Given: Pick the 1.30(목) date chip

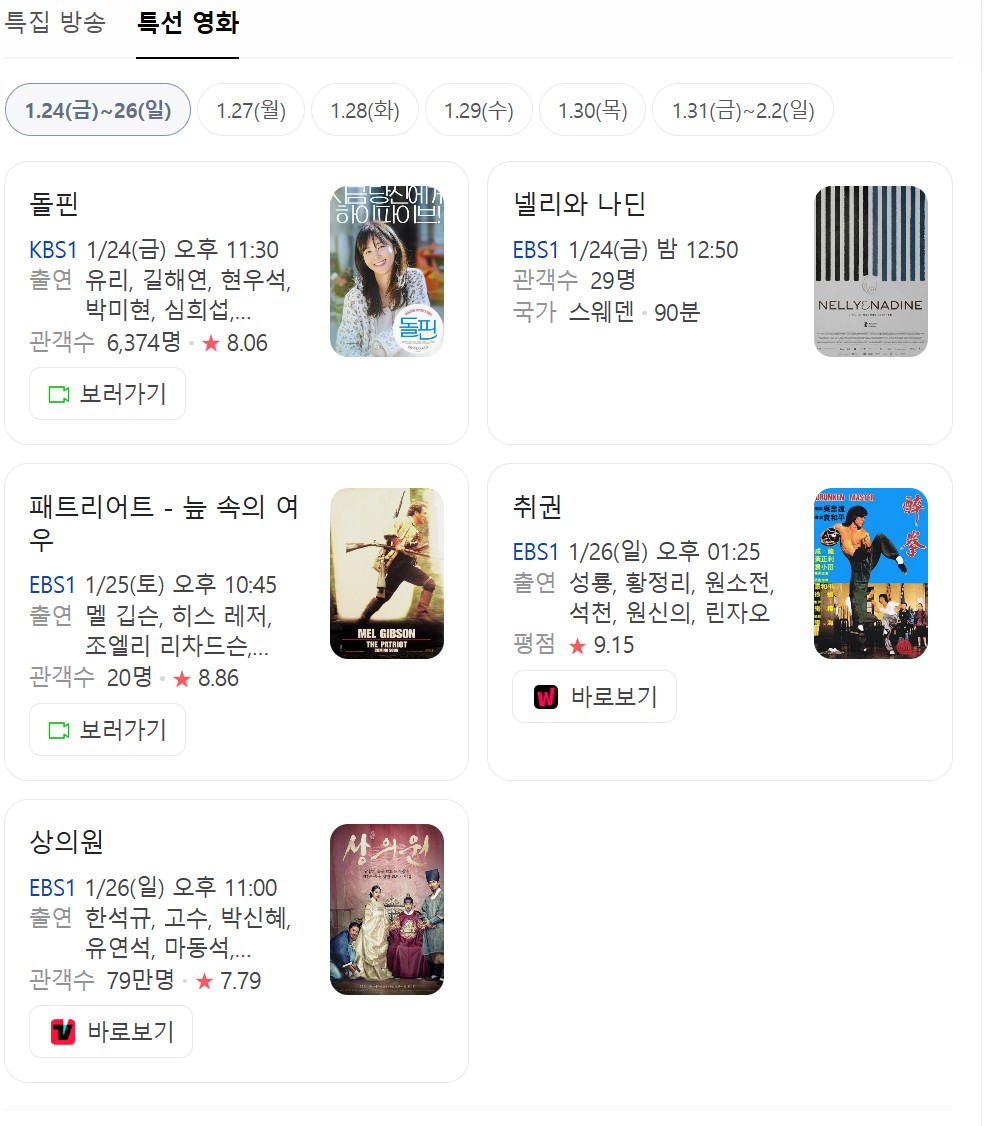Looking at the screenshot, I should tap(592, 110).
